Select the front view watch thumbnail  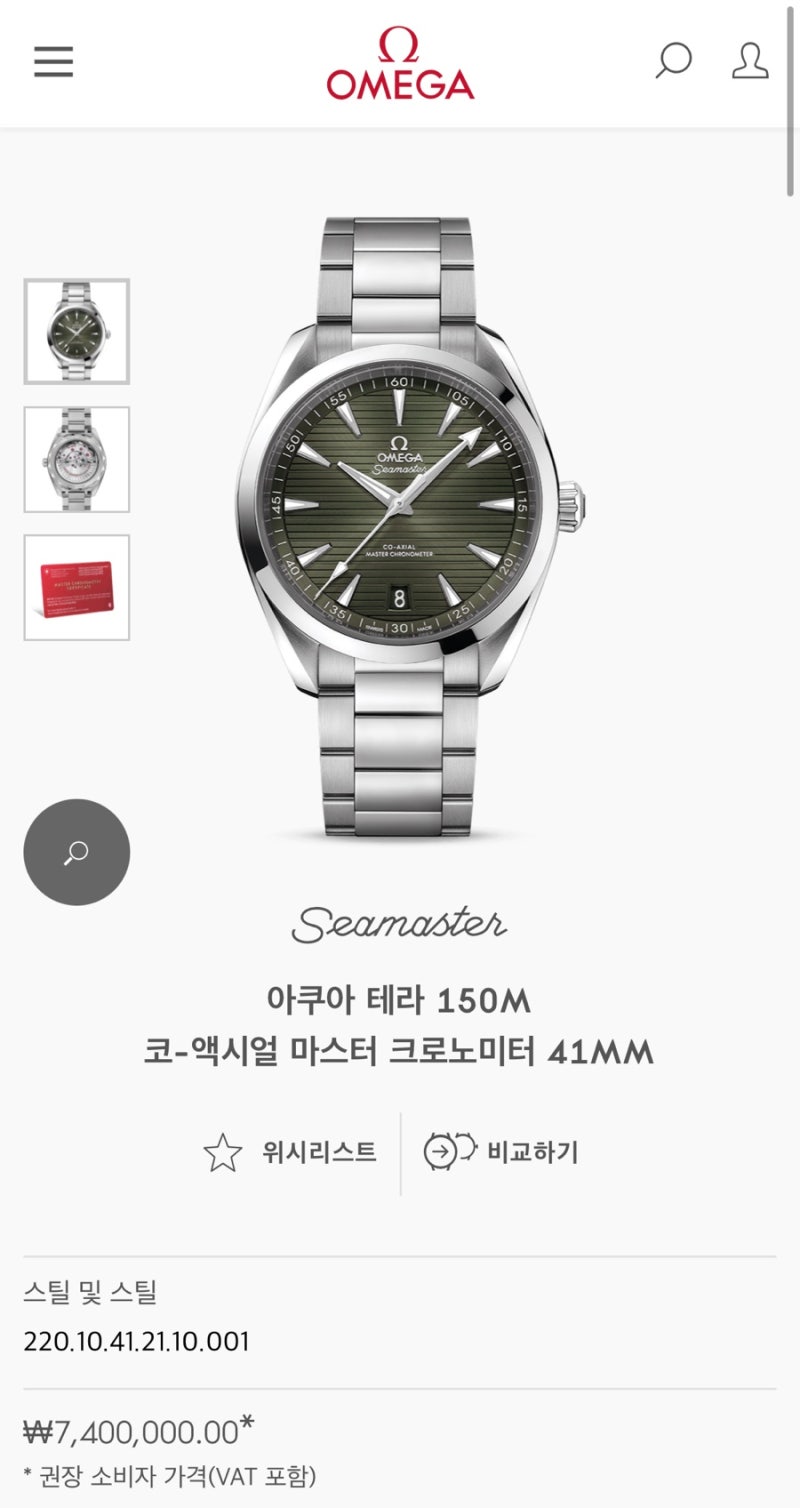(77, 331)
